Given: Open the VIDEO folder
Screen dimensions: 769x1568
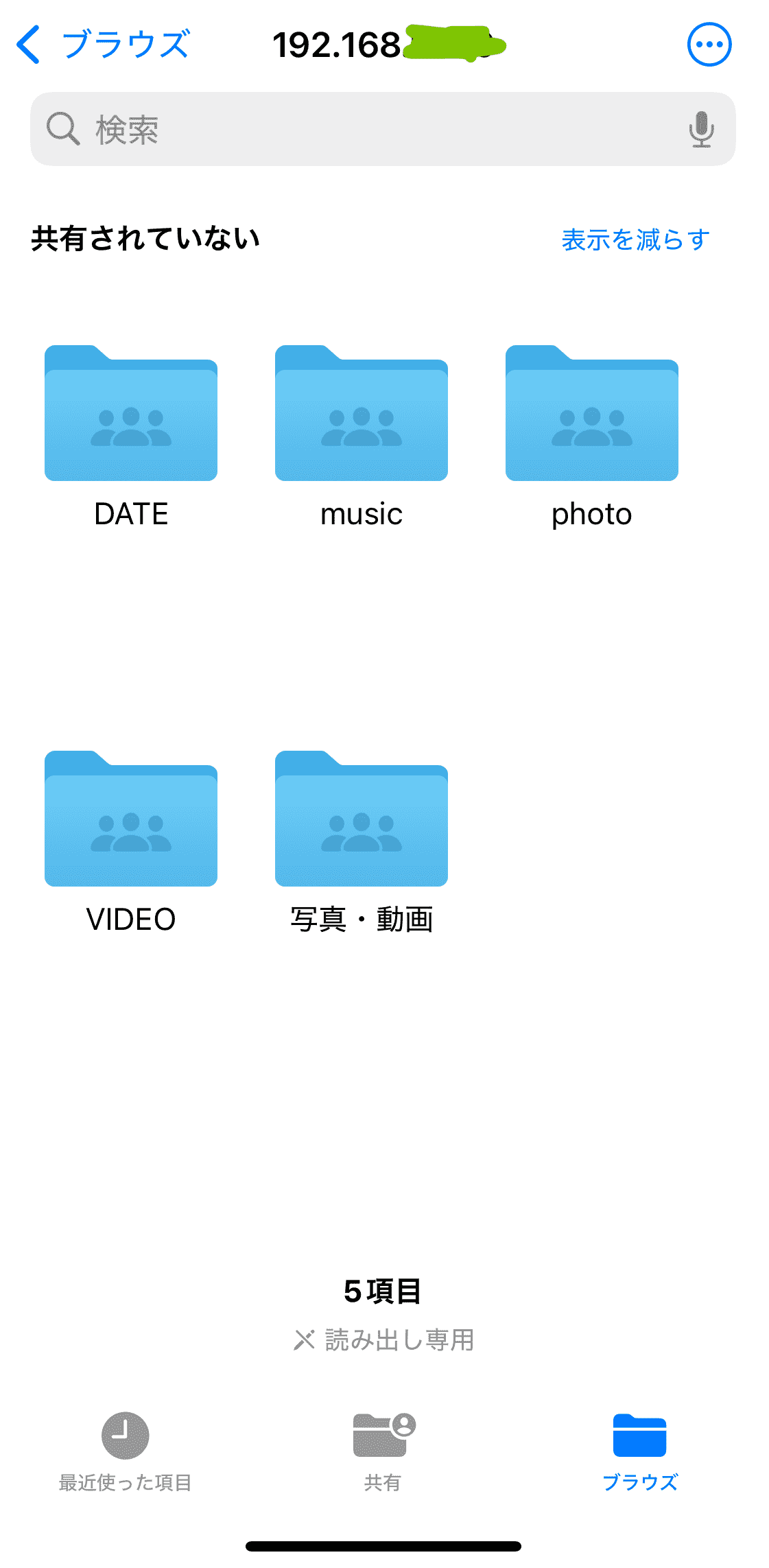Looking at the screenshot, I should coord(131,819).
